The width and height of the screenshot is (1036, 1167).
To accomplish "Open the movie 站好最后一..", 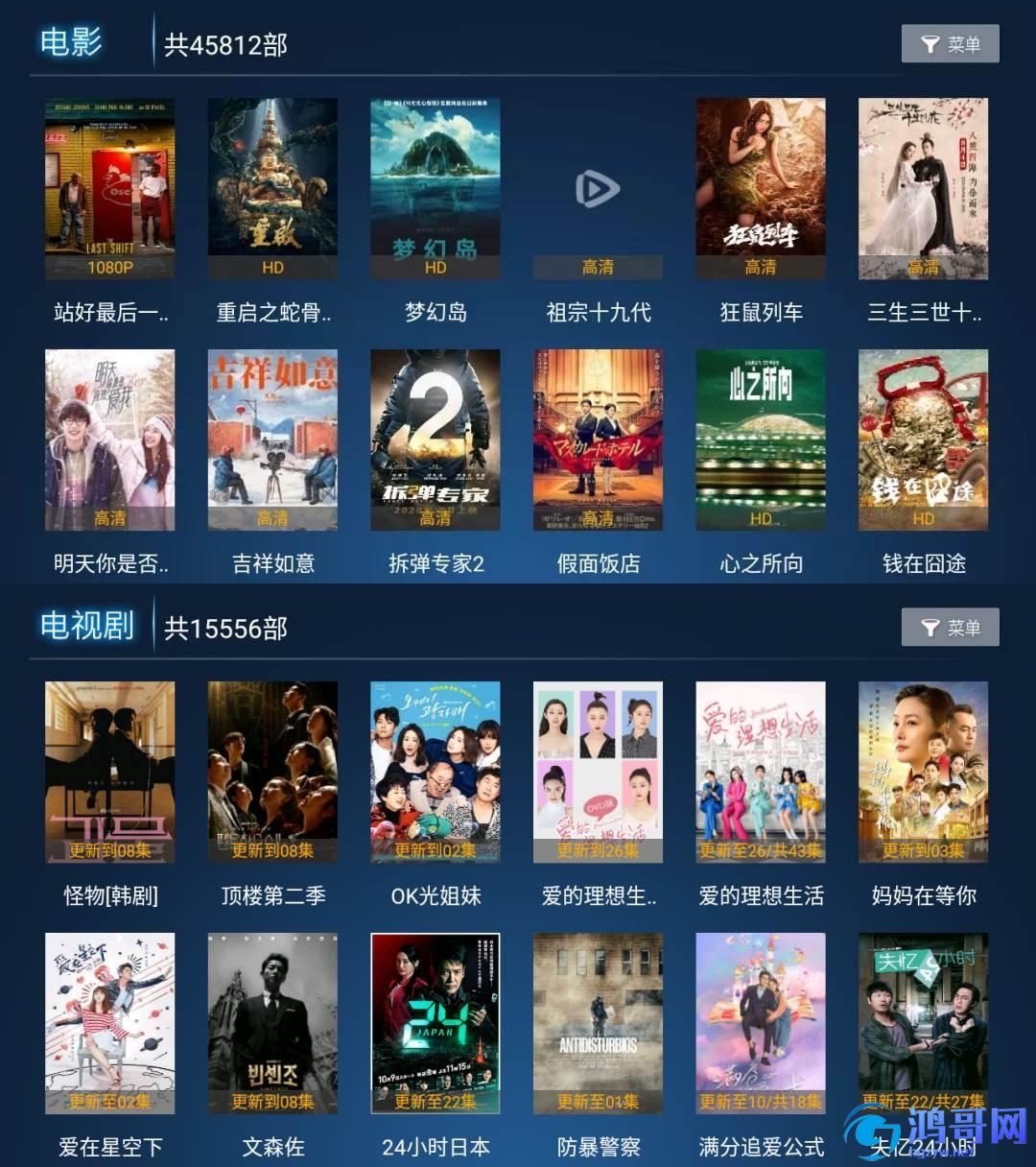I will pos(109,188).
